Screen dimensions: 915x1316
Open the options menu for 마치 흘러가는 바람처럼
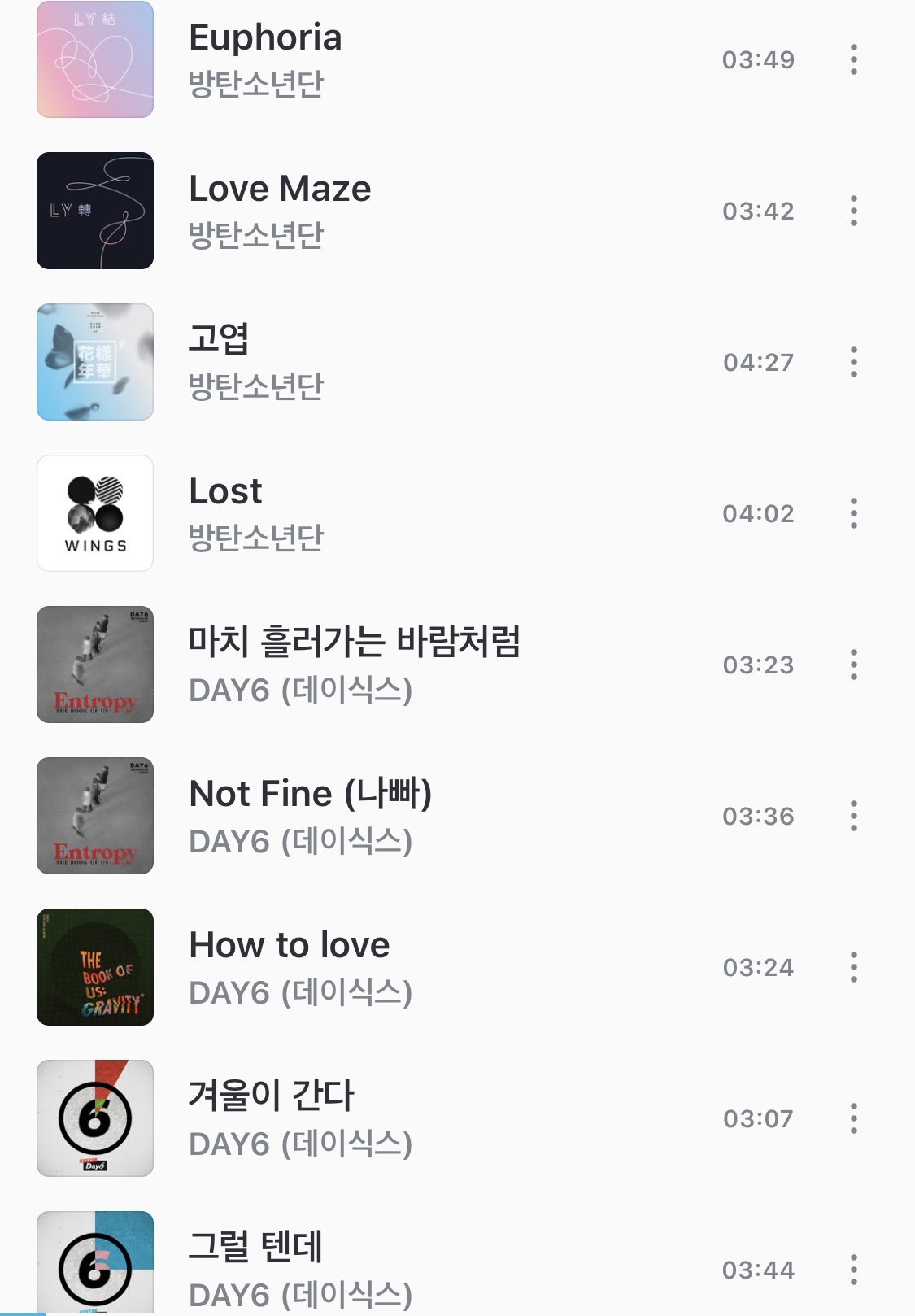(853, 665)
